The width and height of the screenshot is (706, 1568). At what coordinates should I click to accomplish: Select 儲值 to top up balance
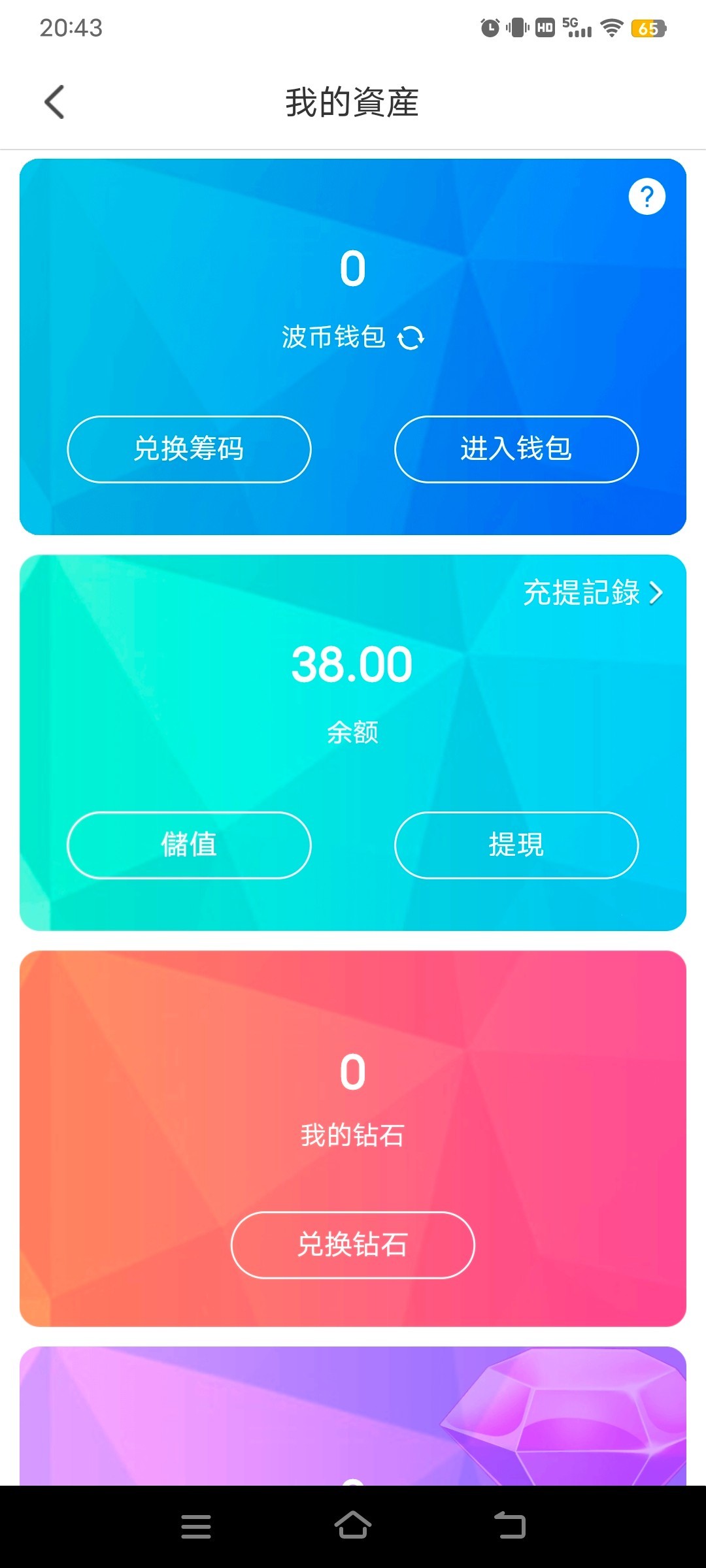[189, 845]
